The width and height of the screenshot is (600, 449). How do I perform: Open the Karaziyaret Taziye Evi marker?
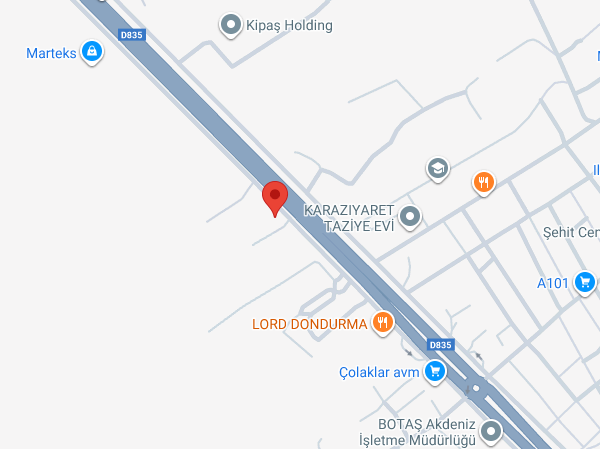pos(410,215)
